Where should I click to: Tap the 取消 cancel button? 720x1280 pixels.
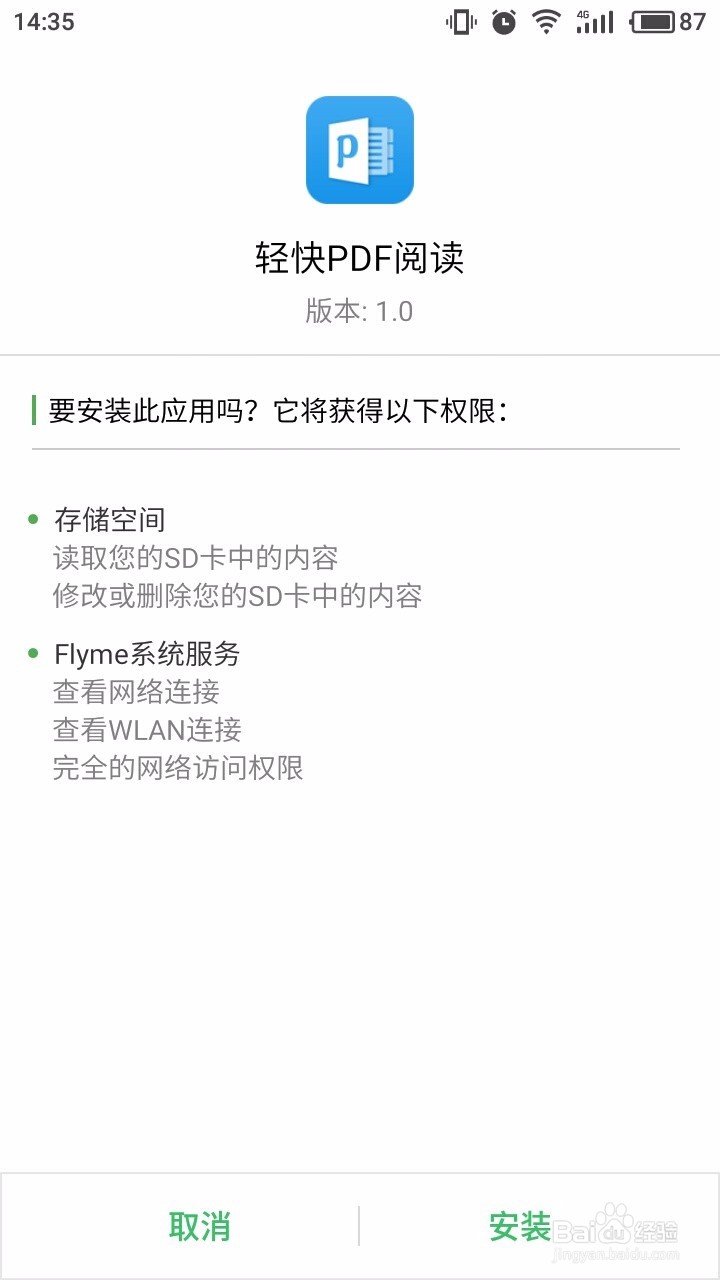click(199, 1225)
